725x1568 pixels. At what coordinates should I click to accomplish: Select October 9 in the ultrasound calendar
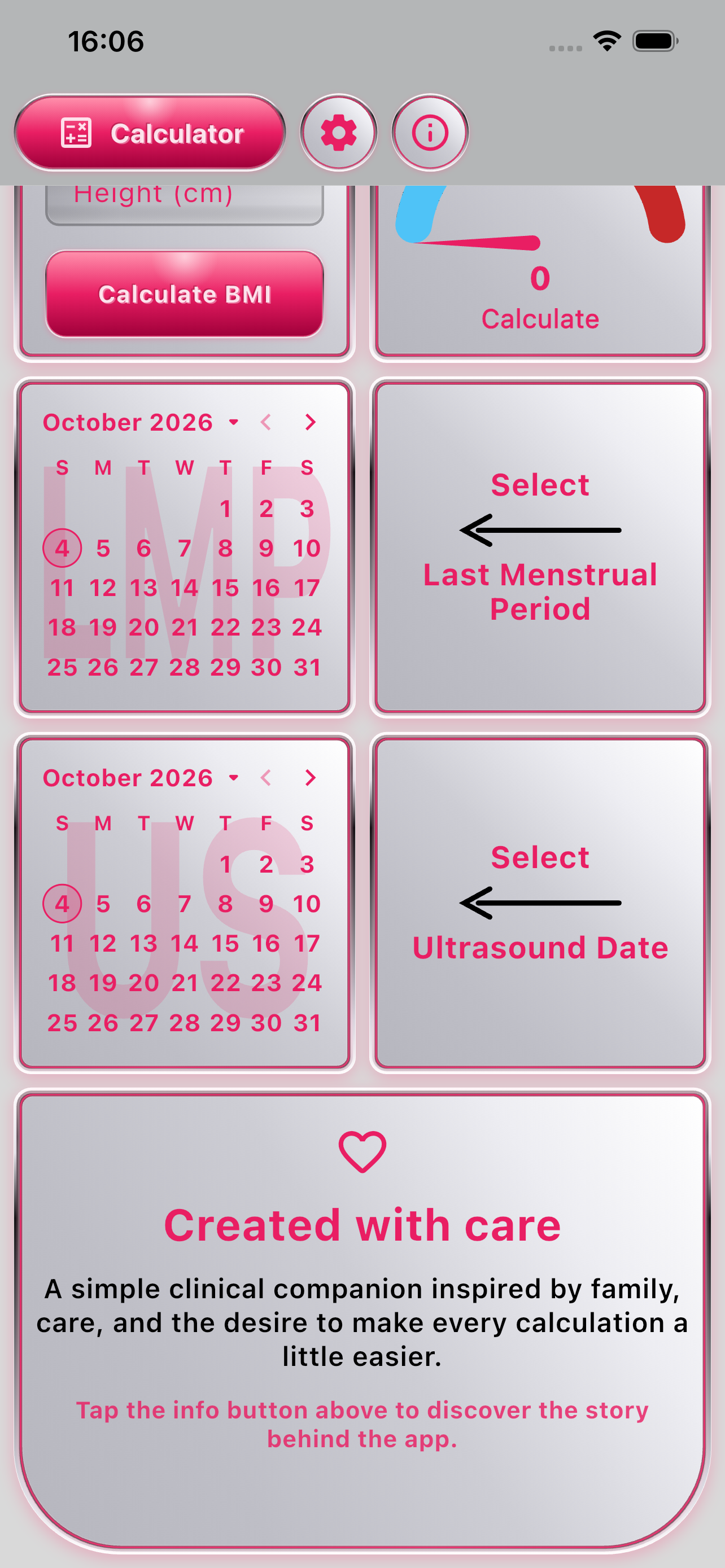click(x=266, y=904)
